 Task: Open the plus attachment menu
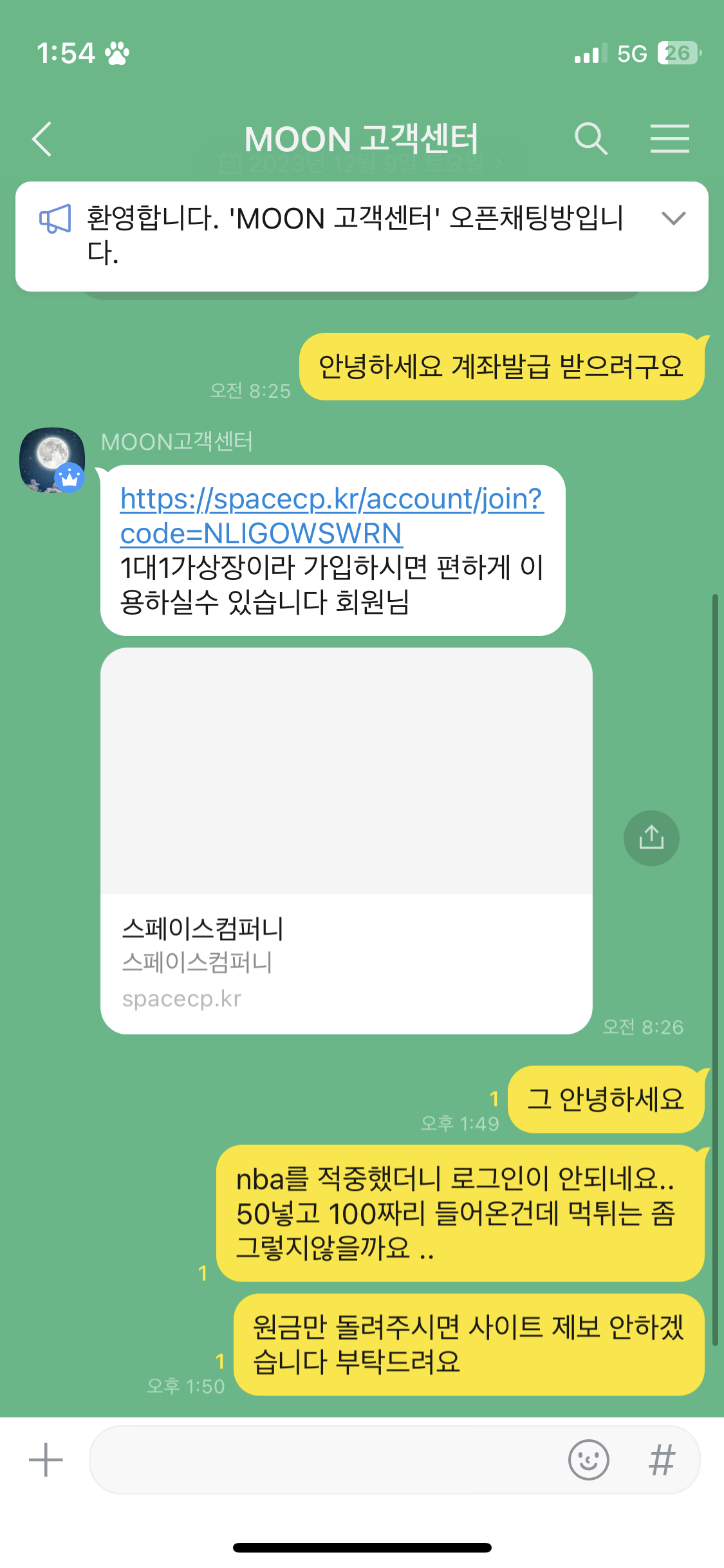[46, 1460]
